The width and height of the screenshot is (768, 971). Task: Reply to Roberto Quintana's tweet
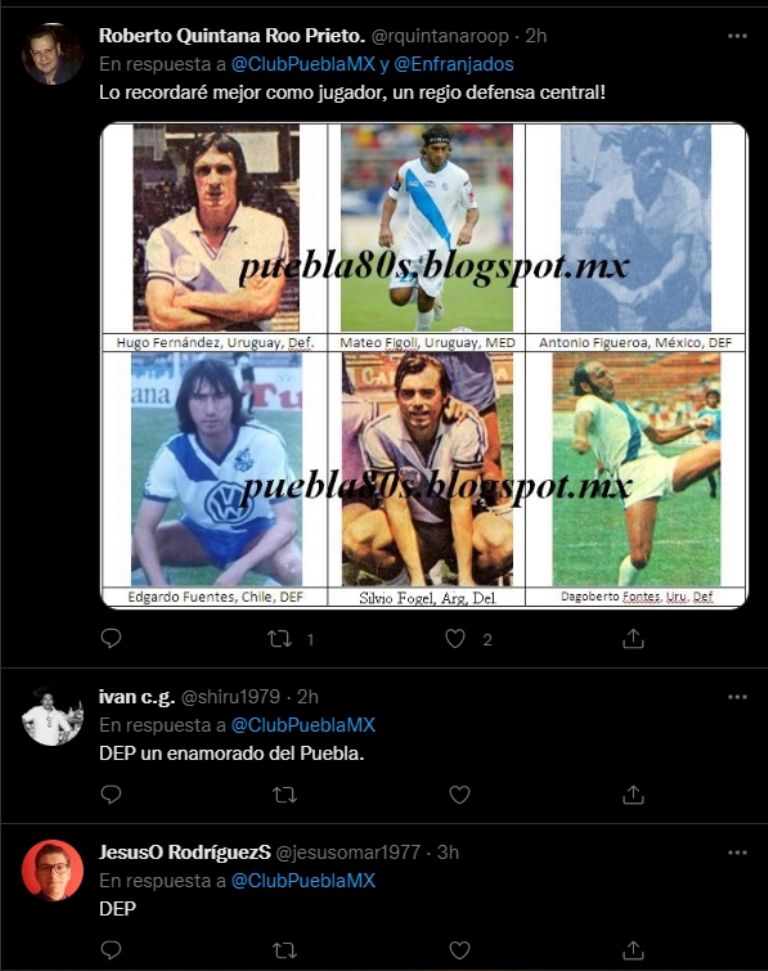(111, 638)
